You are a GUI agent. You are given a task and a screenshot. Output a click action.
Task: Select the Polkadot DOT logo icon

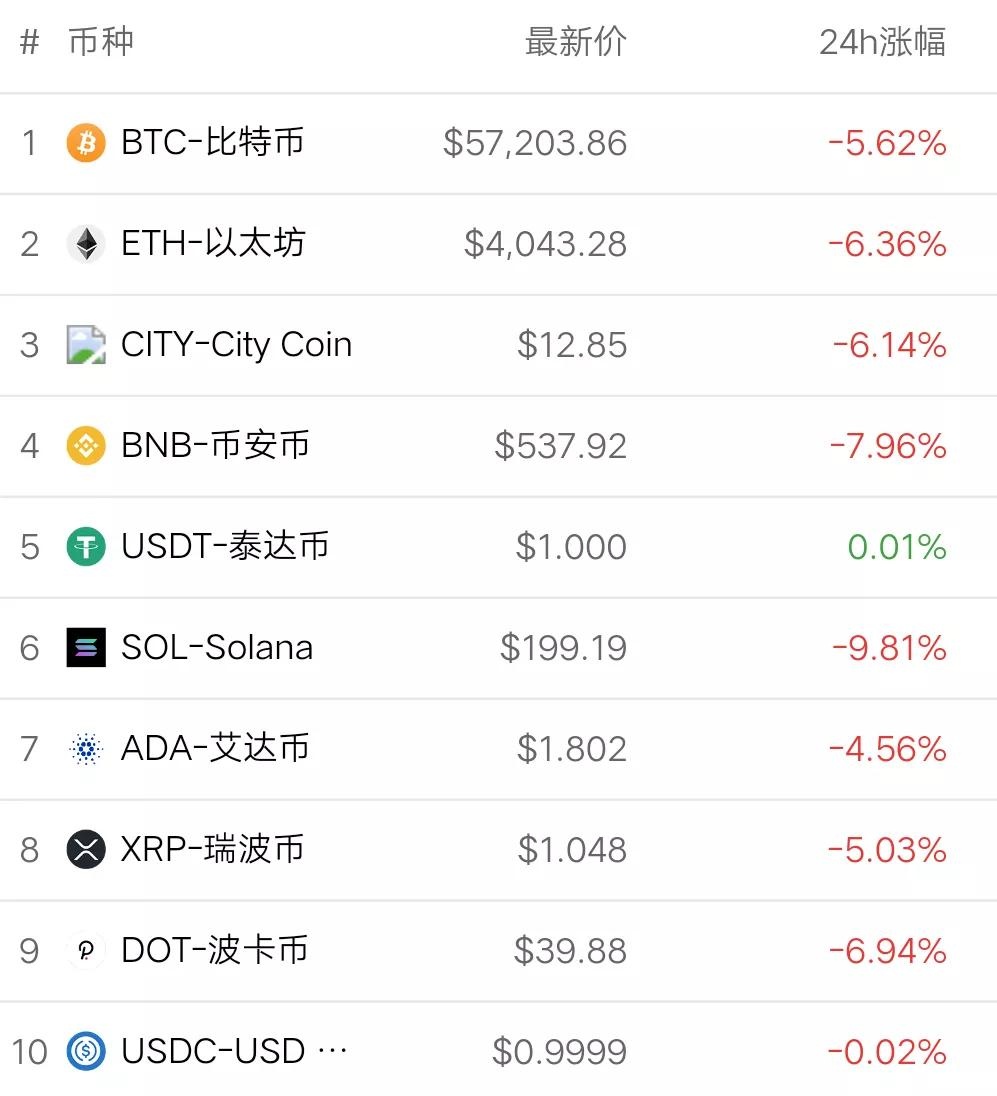[85, 950]
